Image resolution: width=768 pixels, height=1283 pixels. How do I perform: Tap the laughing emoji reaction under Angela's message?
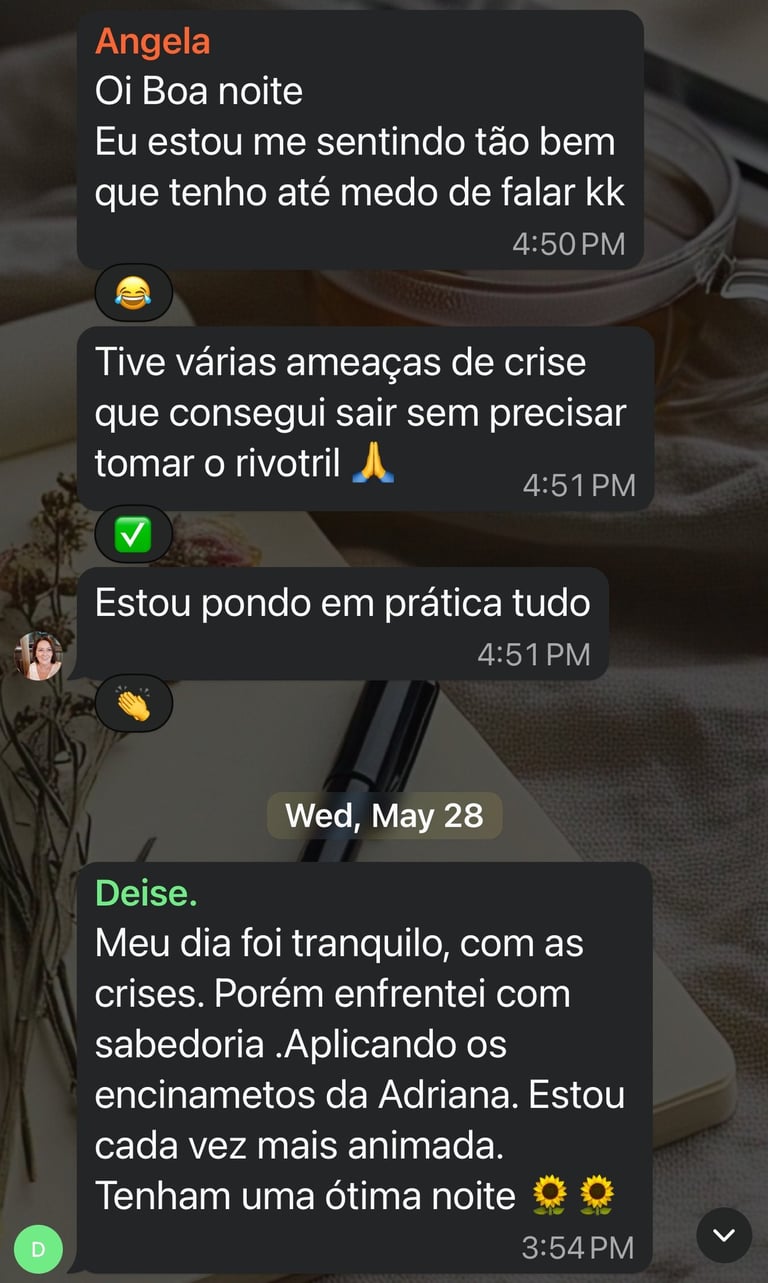[x=134, y=293]
